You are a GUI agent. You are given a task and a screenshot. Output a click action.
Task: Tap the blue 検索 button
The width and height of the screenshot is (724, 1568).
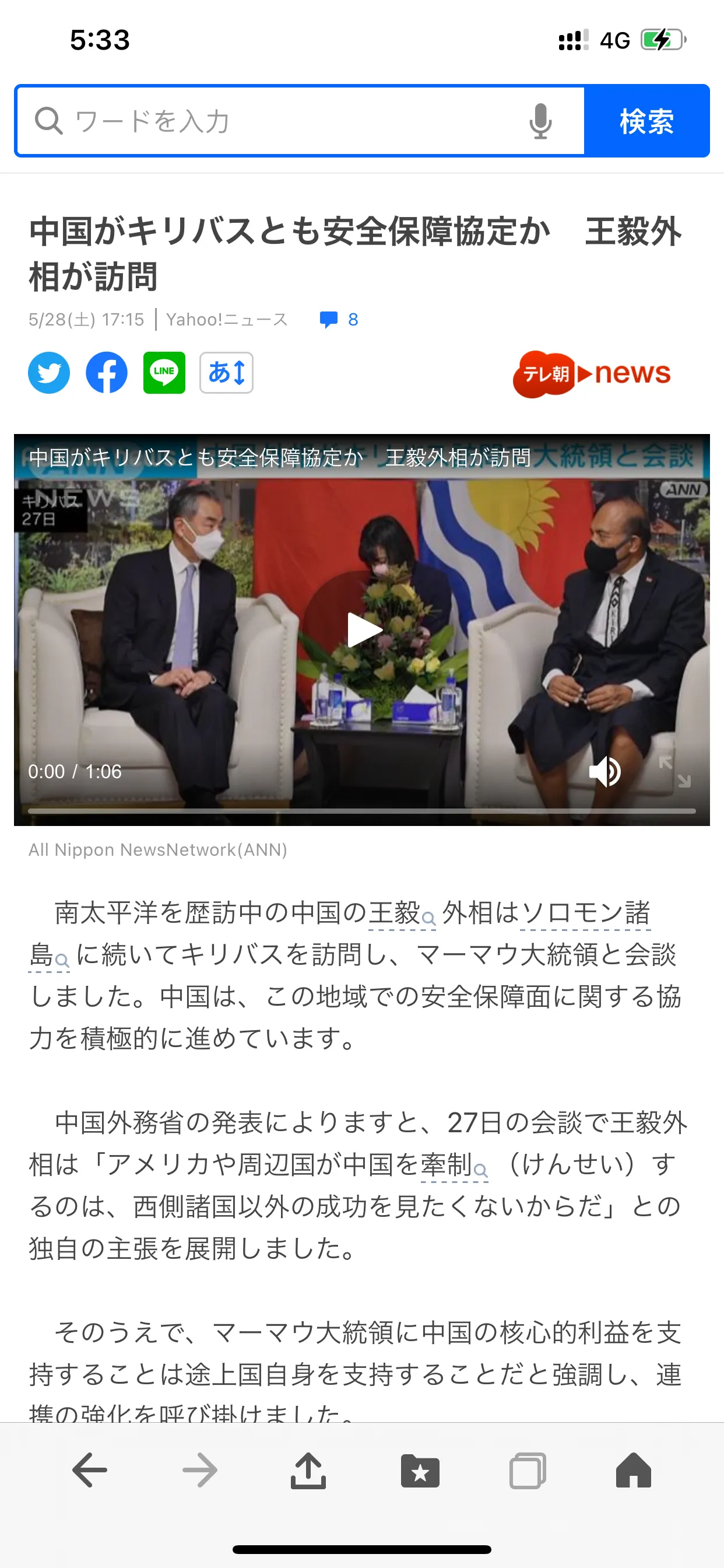coord(646,121)
